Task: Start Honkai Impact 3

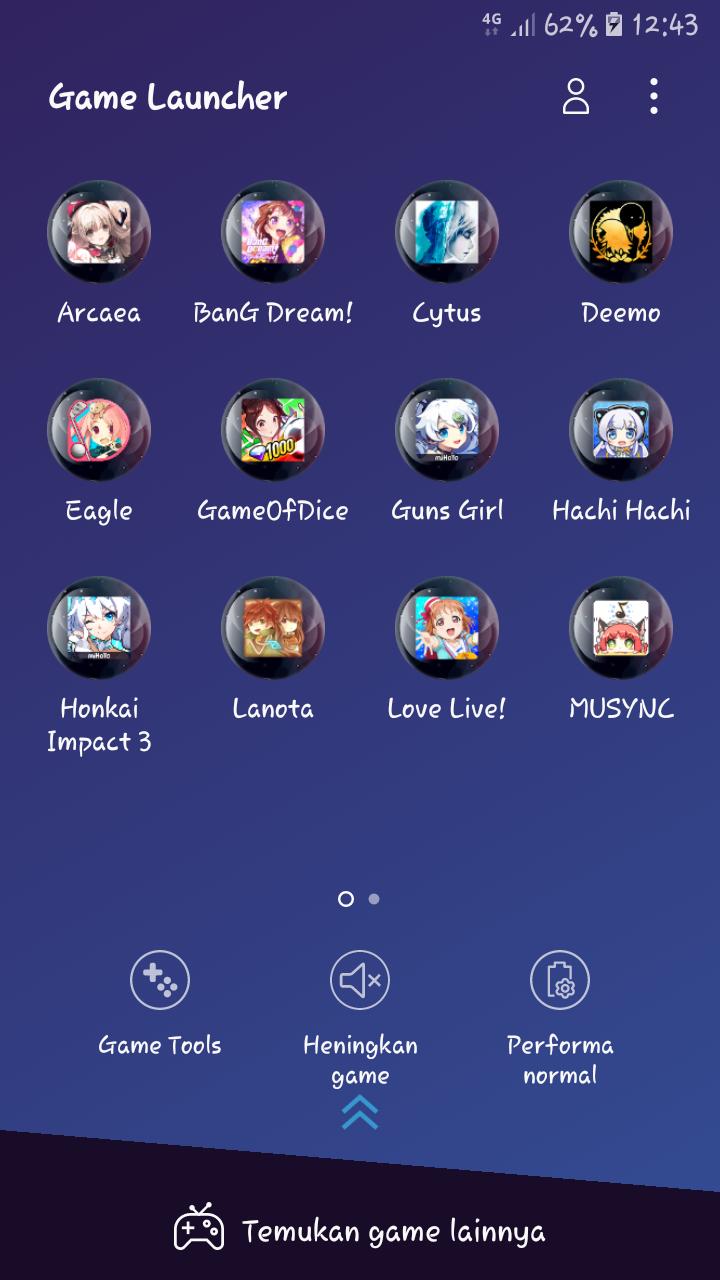Action: click(x=99, y=628)
